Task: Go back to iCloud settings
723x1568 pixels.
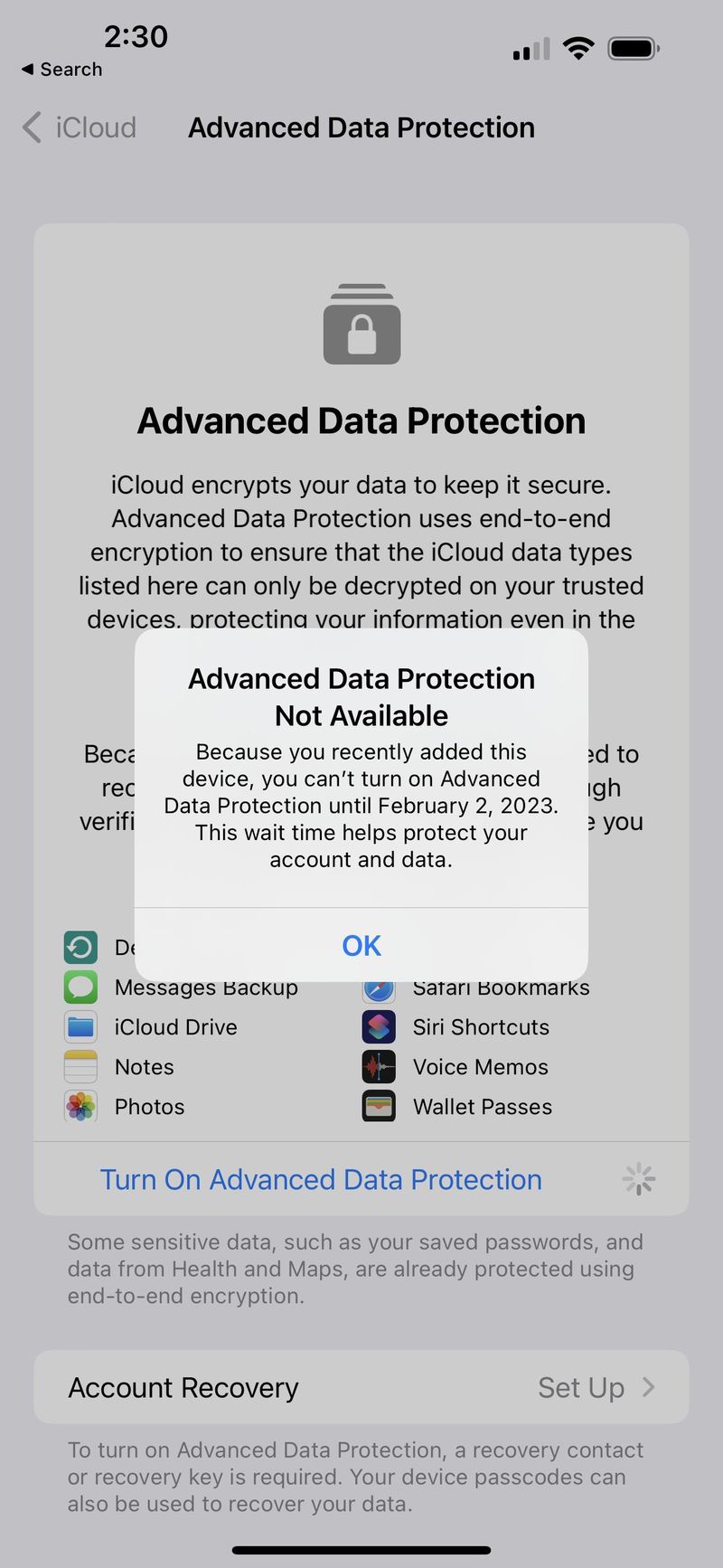Action: (x=81, y=128)
